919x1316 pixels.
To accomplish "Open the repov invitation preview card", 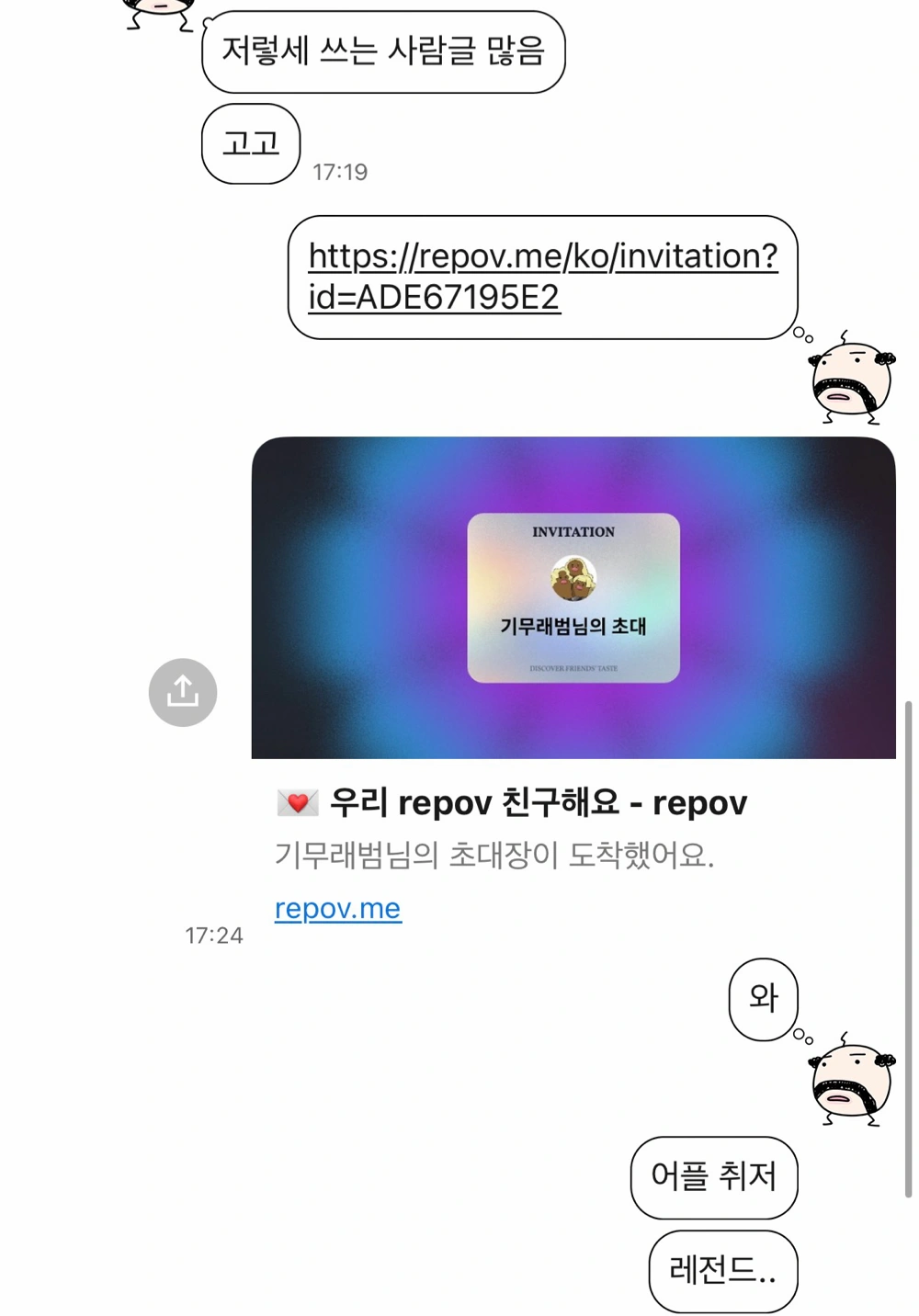I will point(573,597).
